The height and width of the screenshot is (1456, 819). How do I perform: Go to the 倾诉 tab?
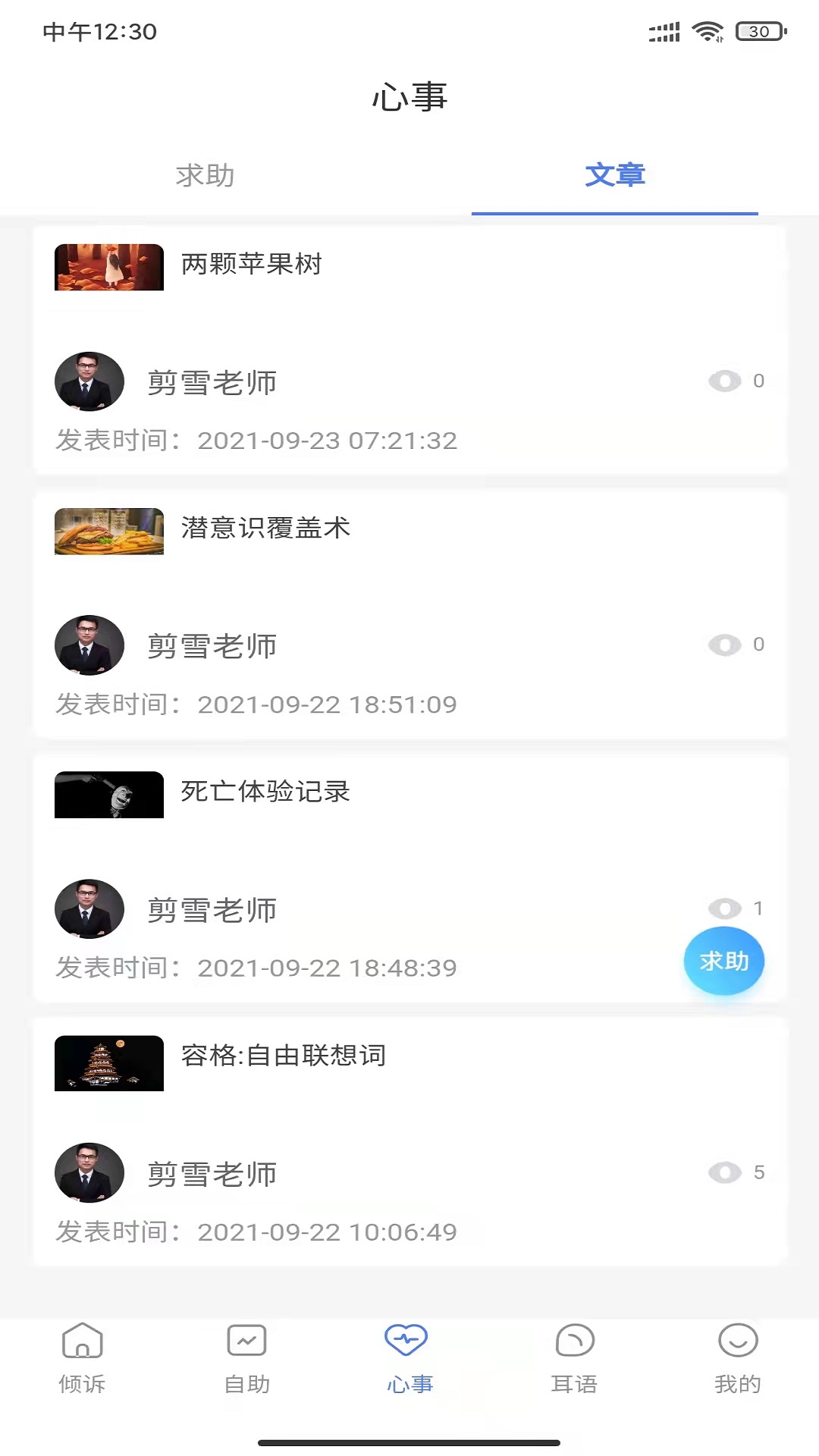click(82, 1359)
